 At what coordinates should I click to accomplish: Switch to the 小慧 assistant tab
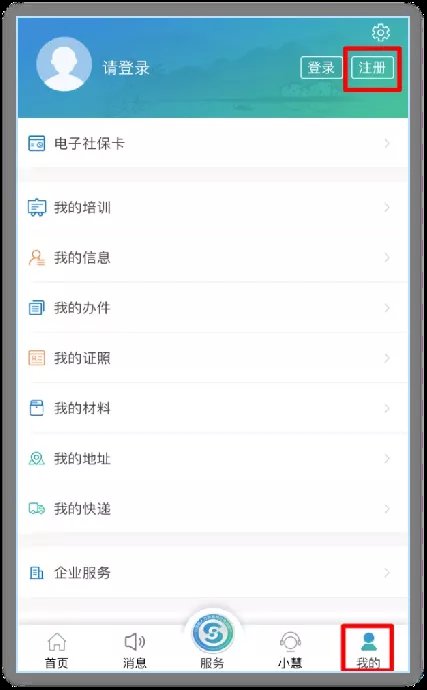coord(290,650)
